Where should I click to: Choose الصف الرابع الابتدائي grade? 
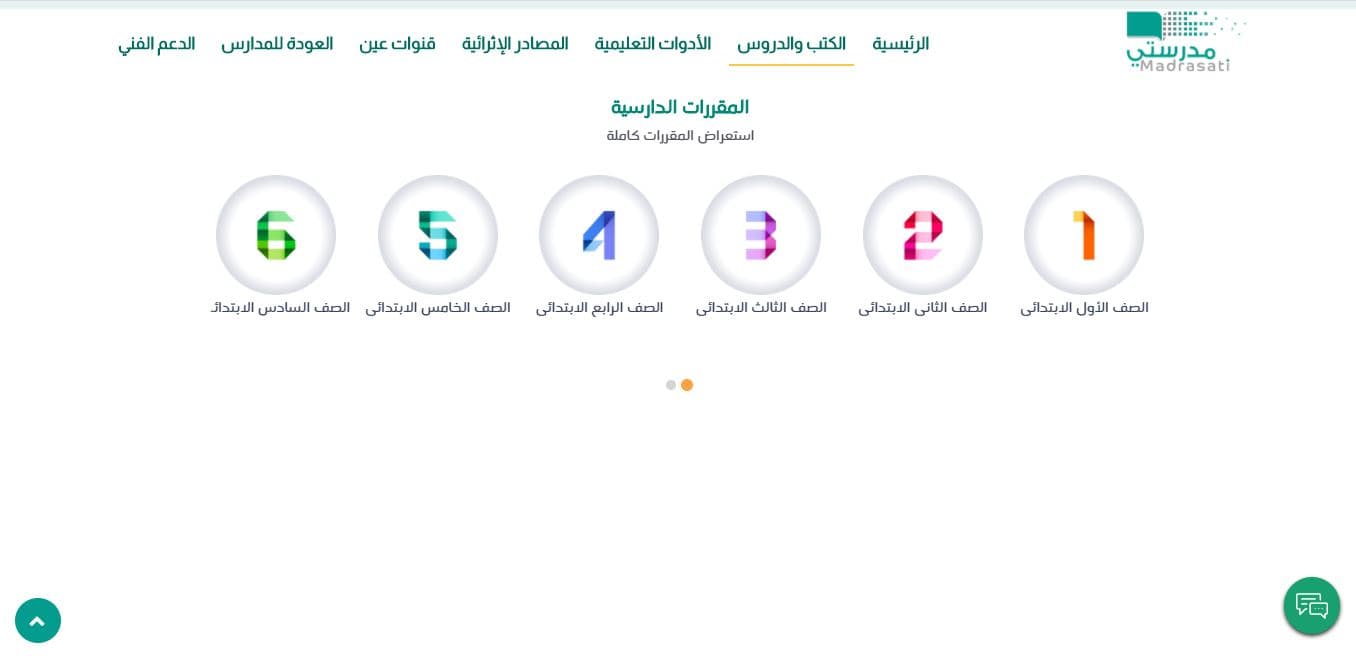click(598, 235)
